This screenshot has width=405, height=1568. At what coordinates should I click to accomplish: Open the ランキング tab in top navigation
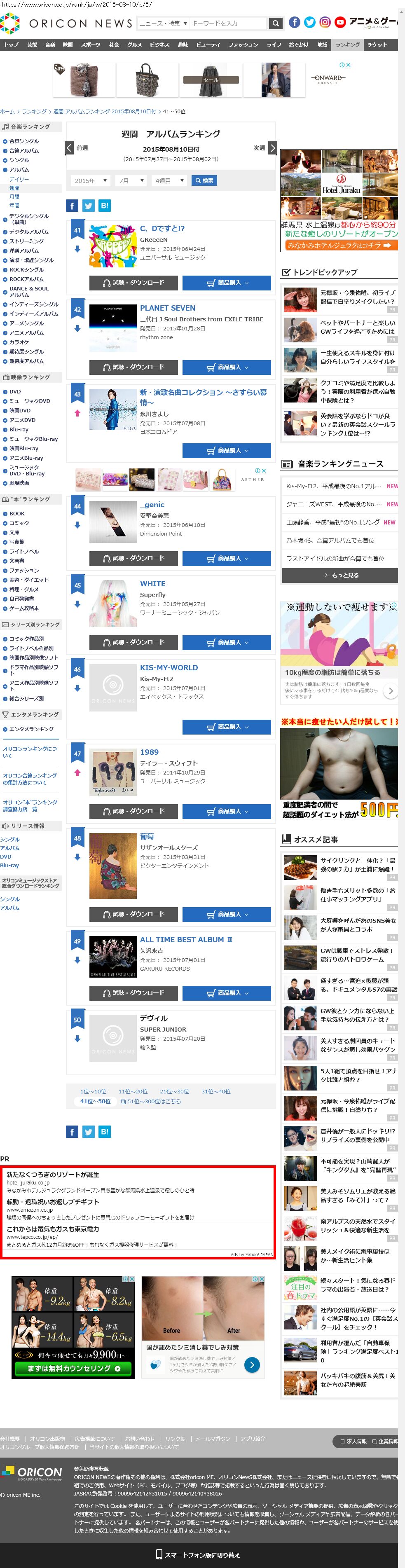347,45
